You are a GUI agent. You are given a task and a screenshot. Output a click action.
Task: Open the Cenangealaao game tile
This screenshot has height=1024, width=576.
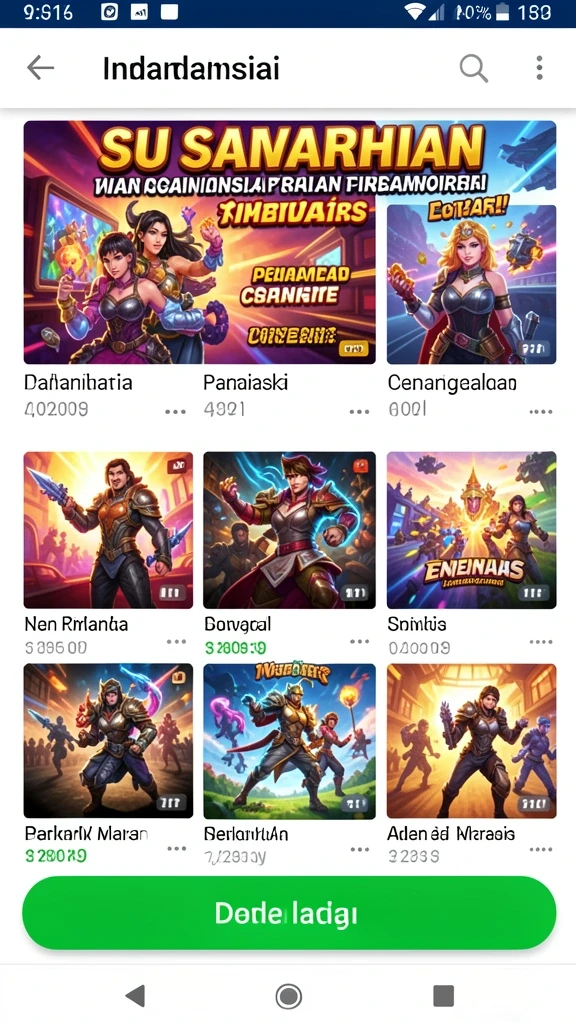472,284
